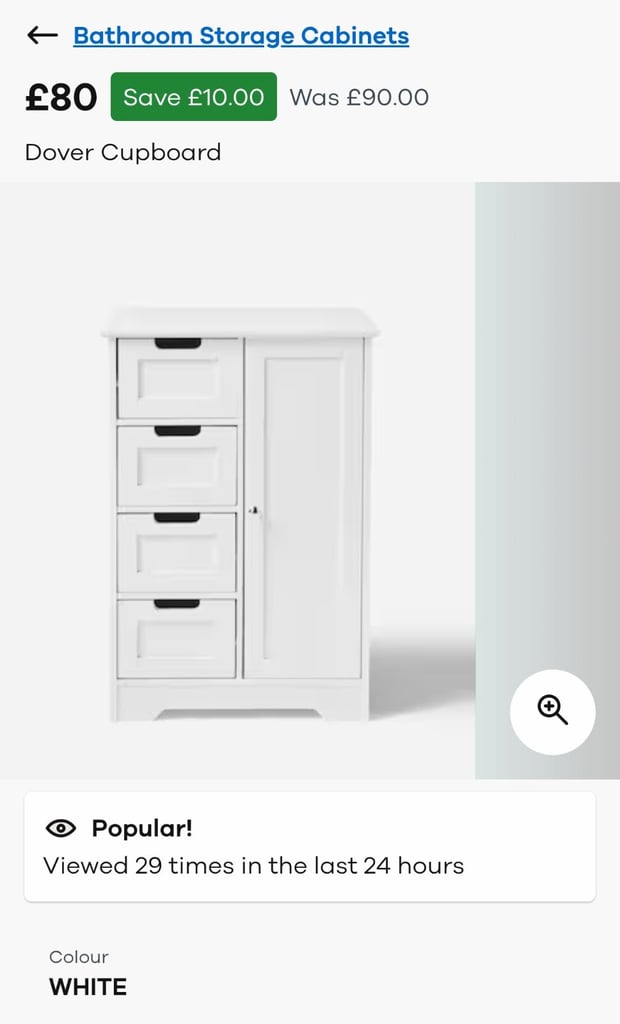Open the Bathroom Storage Cabinets link
This screenshot has height=1024, width=620.
click(x=241, y=36)
